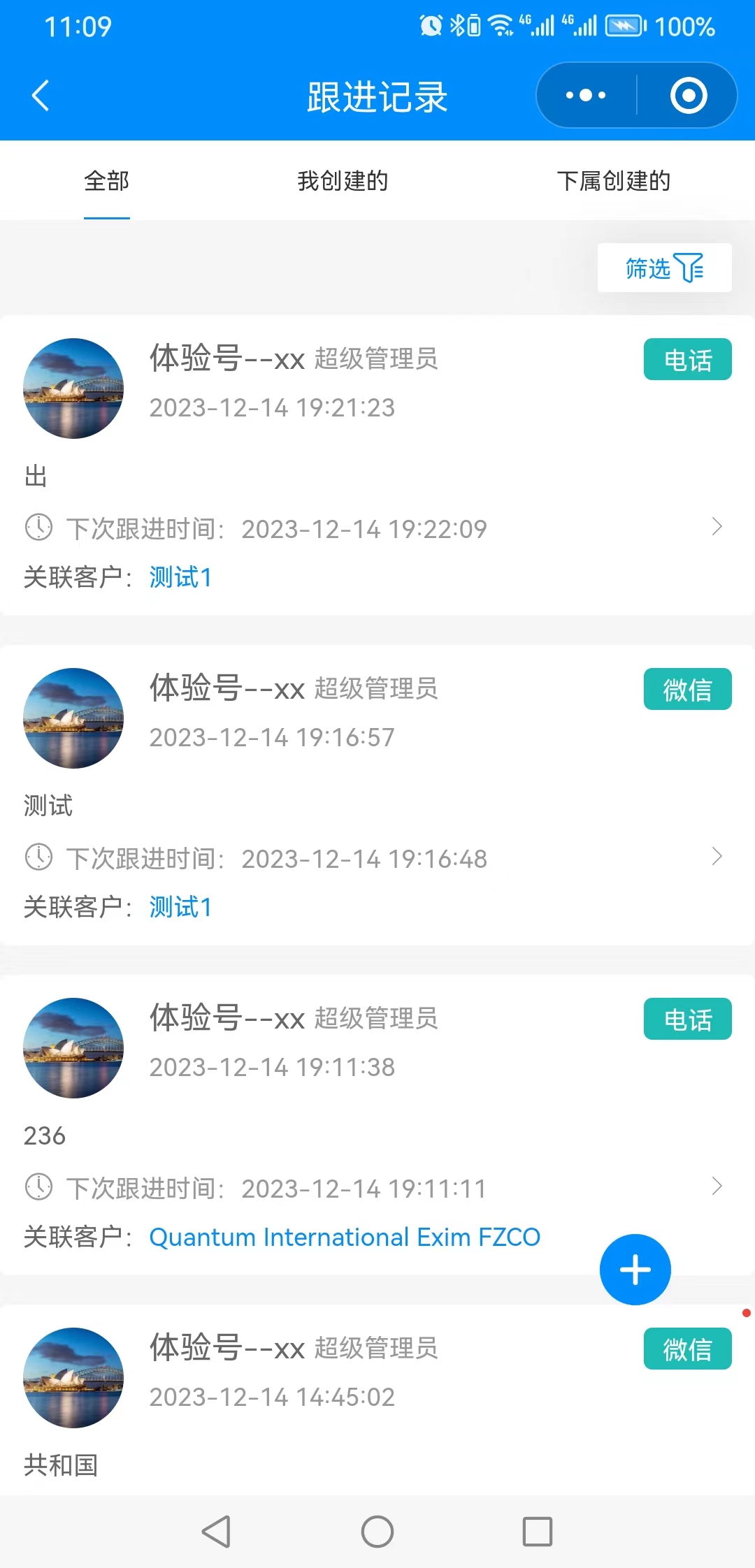Switch to the 我创建的 tab
The width and height of the screenshot is (755, 1568).
[x=343, y=181]
